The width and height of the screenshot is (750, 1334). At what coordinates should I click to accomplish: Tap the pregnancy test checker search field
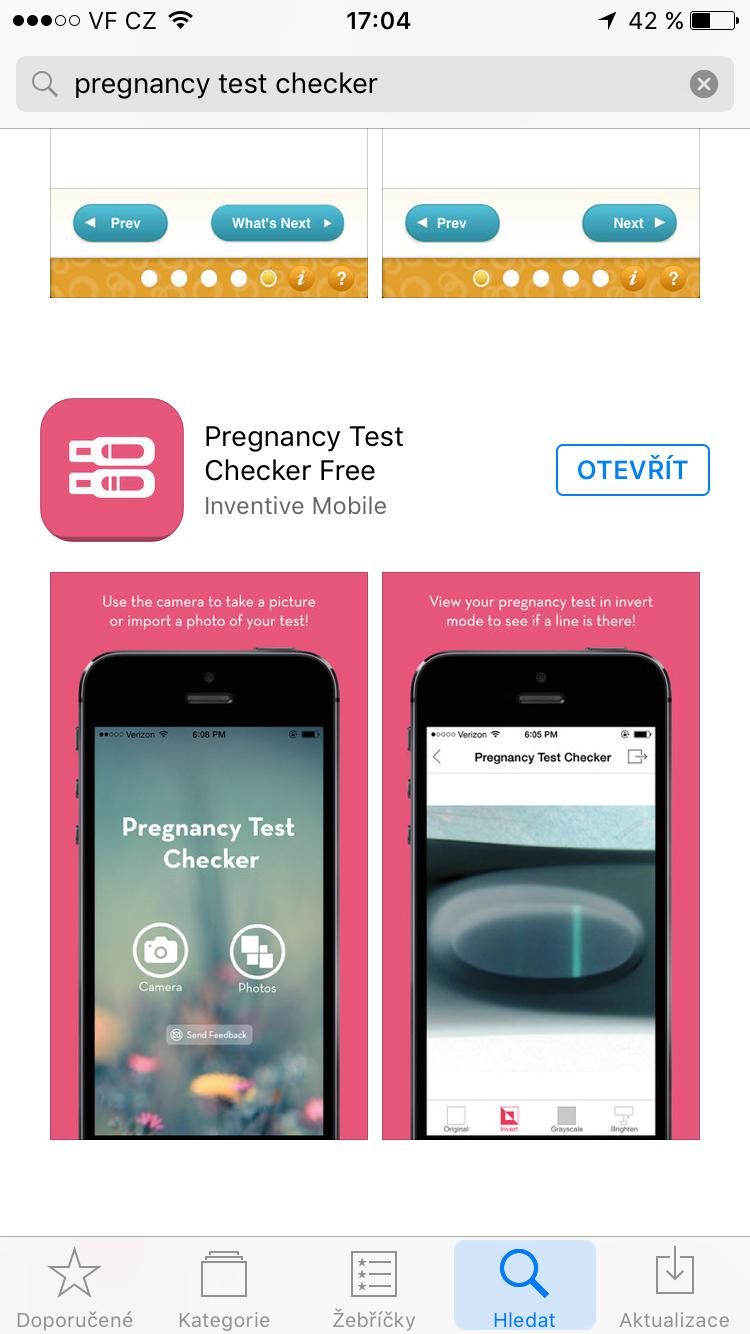tap(360, 84)
